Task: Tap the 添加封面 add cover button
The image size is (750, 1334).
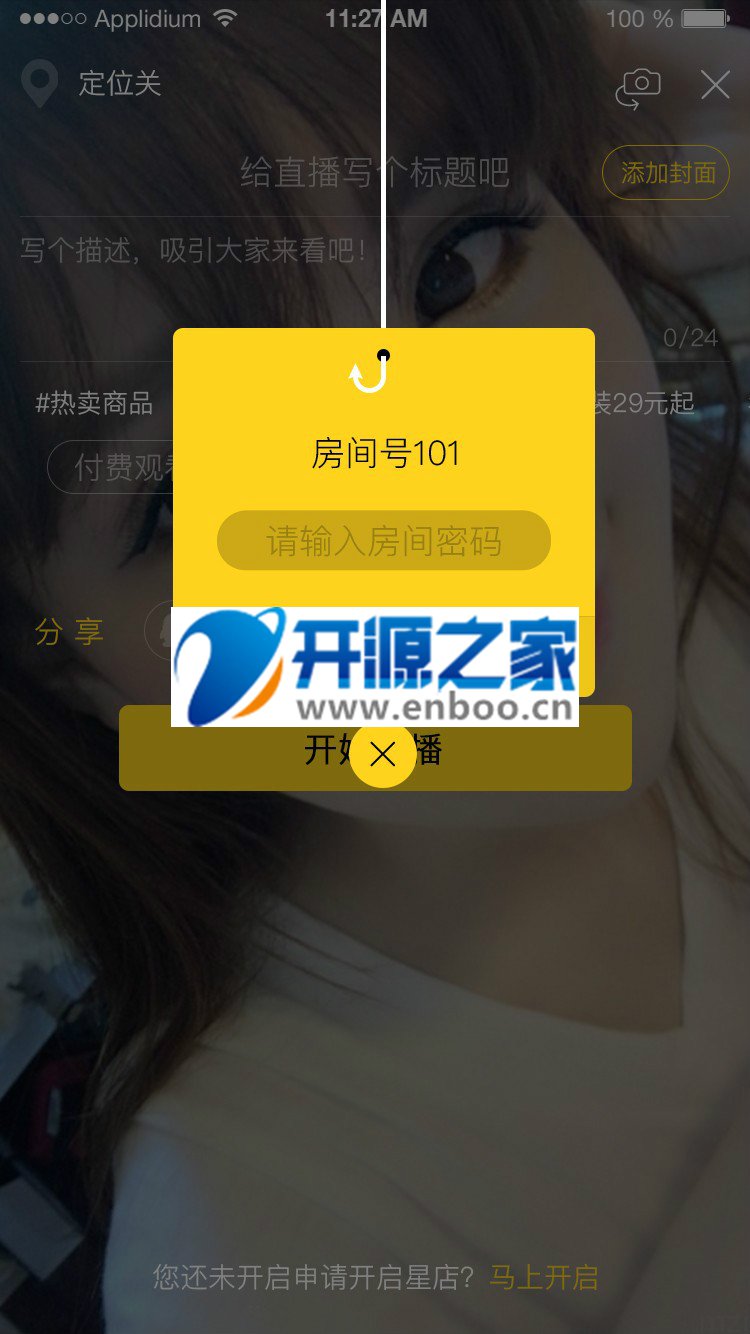Action: (666, 173)
